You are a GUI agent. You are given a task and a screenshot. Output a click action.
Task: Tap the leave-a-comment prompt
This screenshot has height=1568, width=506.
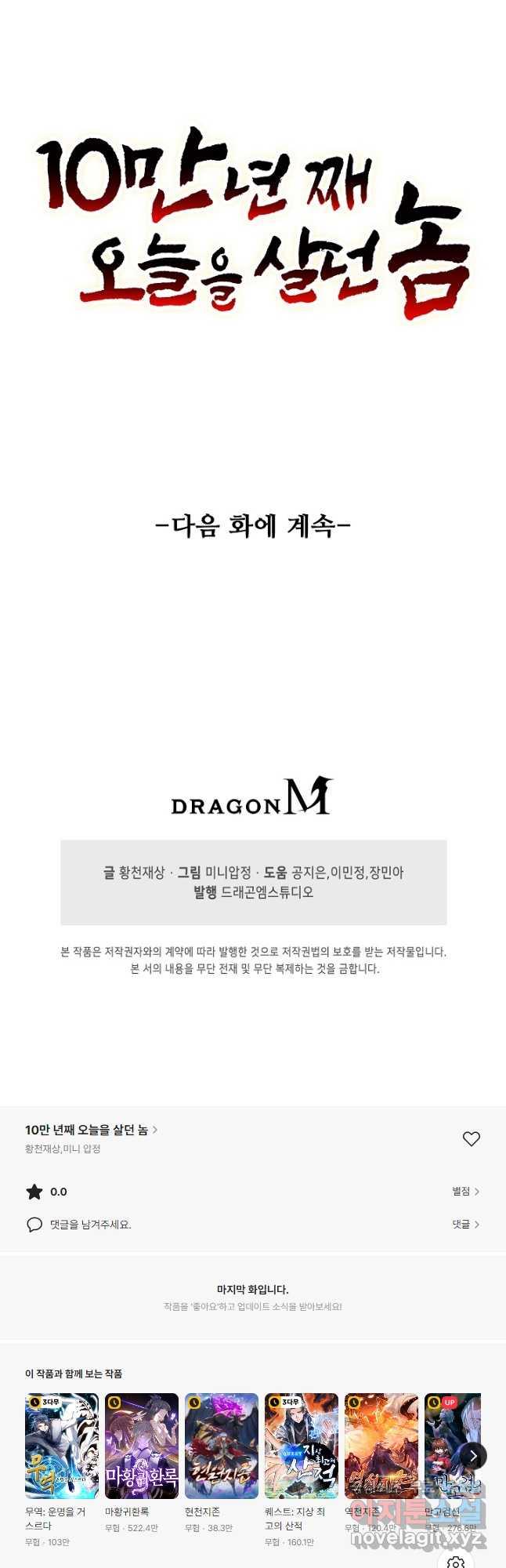(x=90, y=1225)
